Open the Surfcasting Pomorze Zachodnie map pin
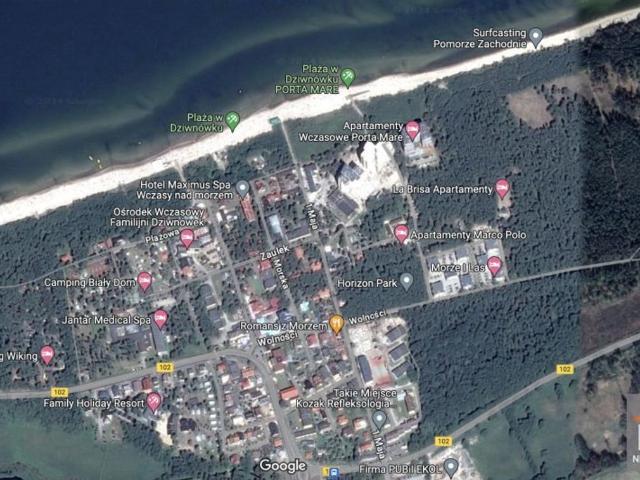Image resolution: width=640 pixels, height=480 pixels. pyautogui.click(x=535, y=37)
